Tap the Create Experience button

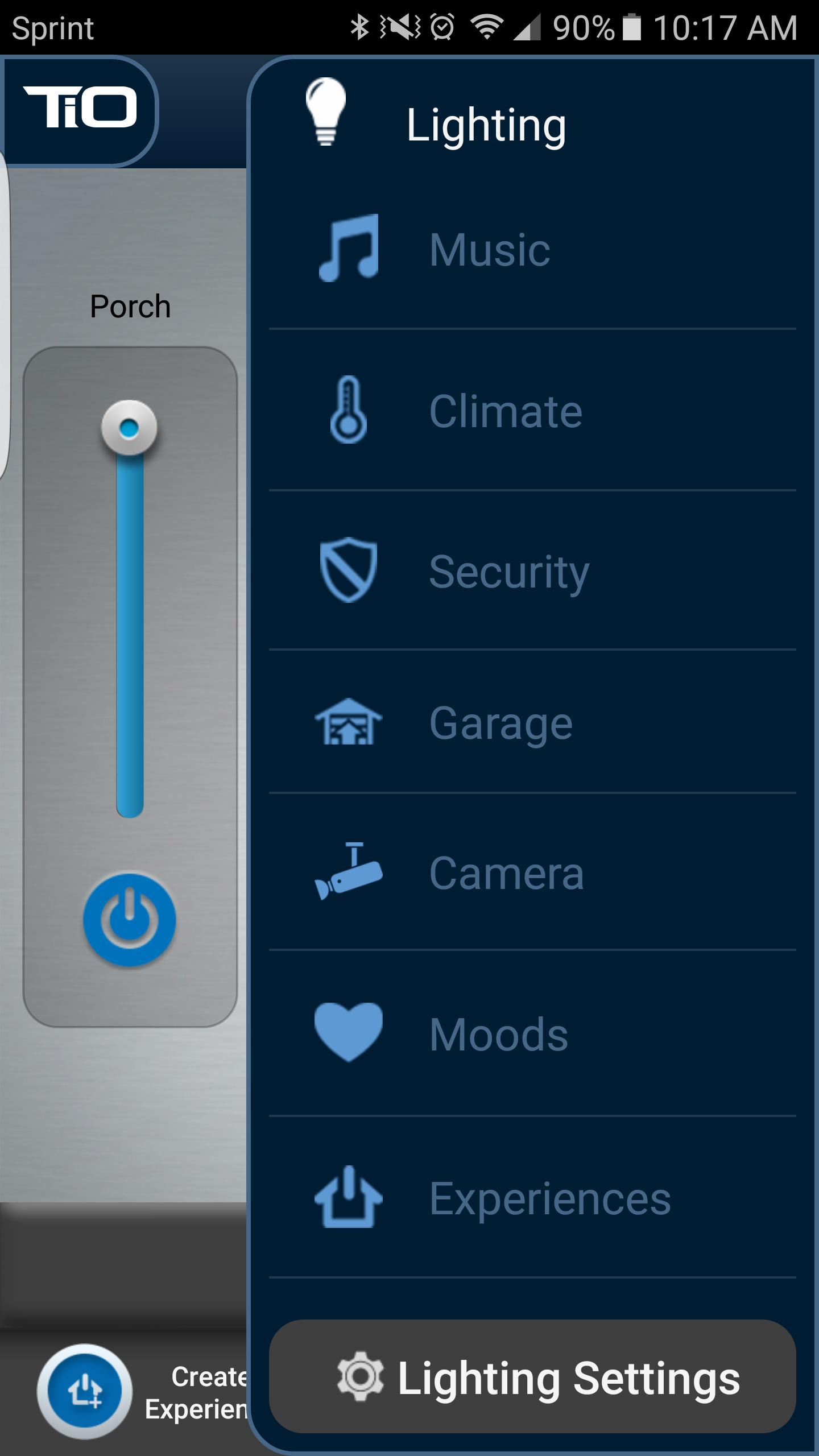pyautogui.click(x=85, y=1391)
